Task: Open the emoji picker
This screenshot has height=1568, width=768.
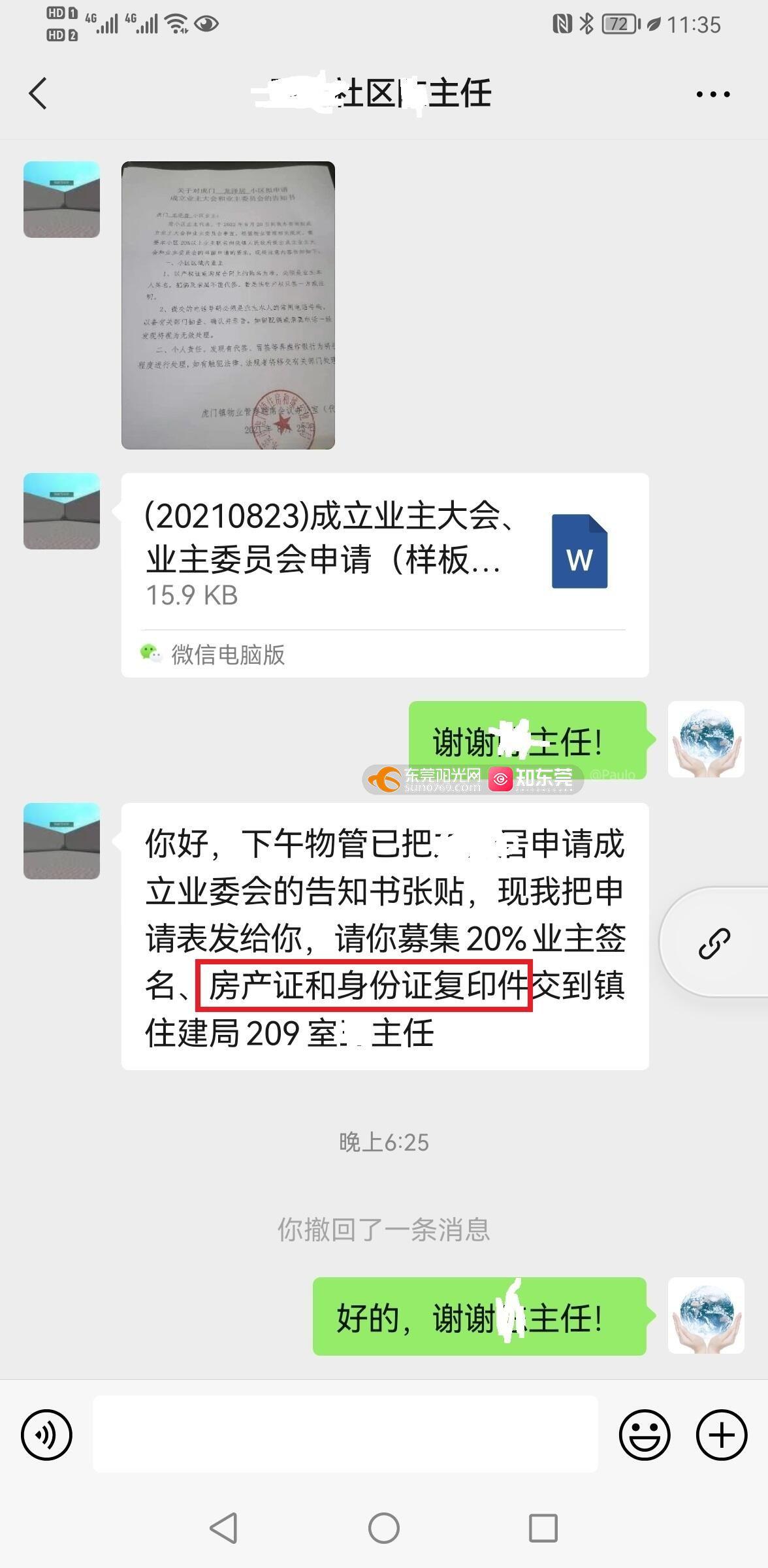Action: 644,1435
